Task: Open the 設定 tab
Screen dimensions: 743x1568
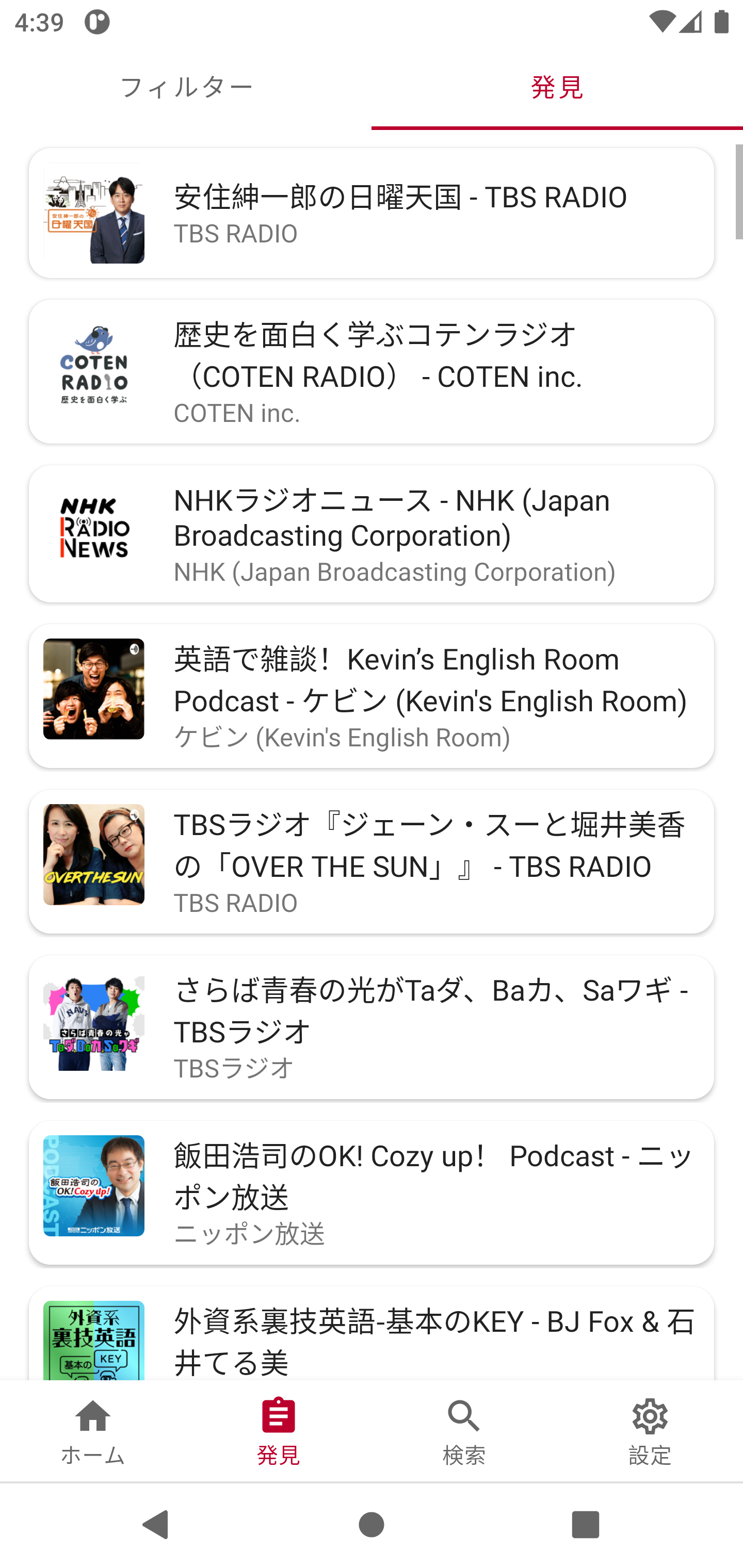Action: 650,1430
